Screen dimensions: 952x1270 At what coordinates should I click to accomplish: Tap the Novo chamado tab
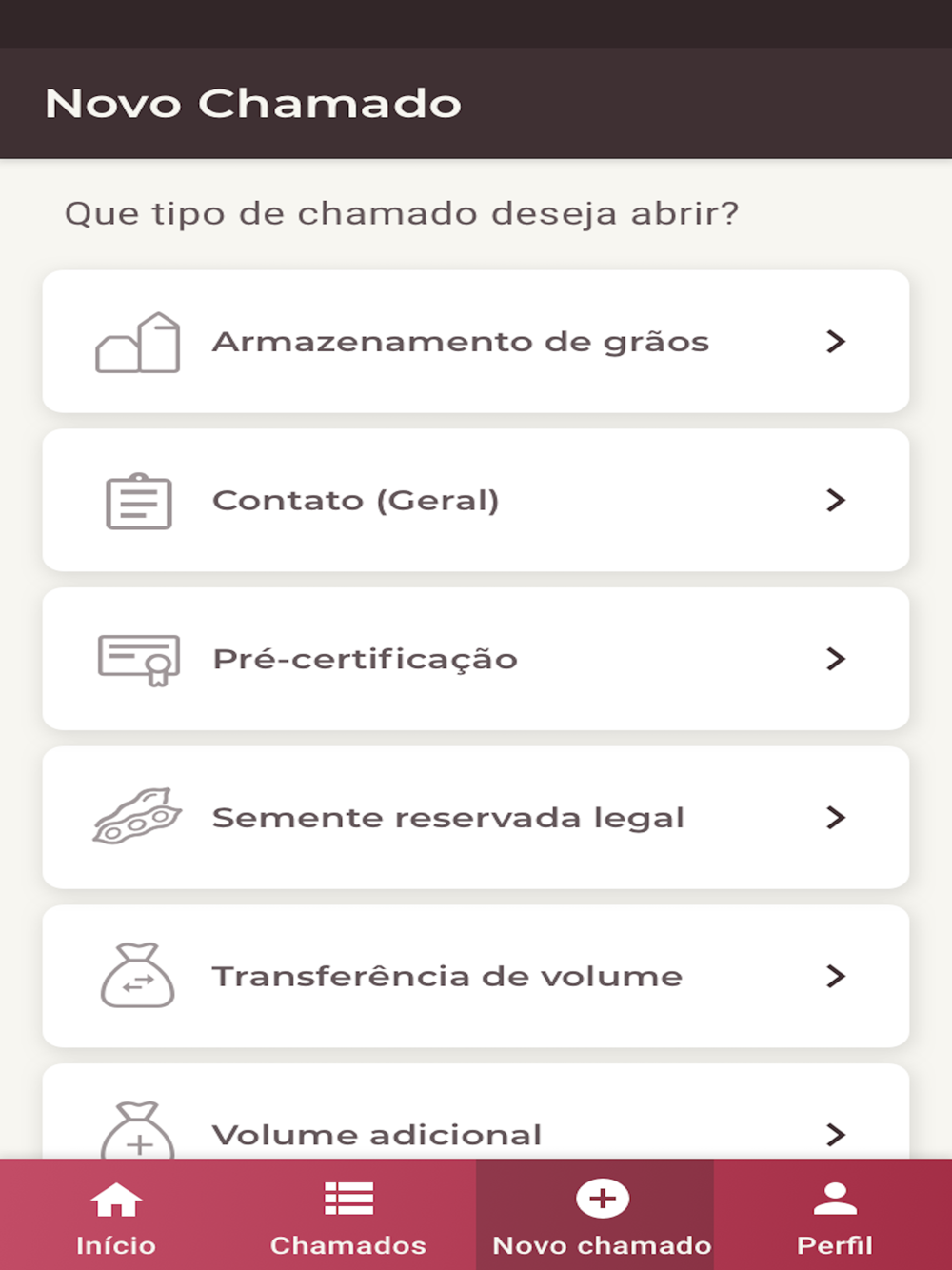(x=602, y=1217)
